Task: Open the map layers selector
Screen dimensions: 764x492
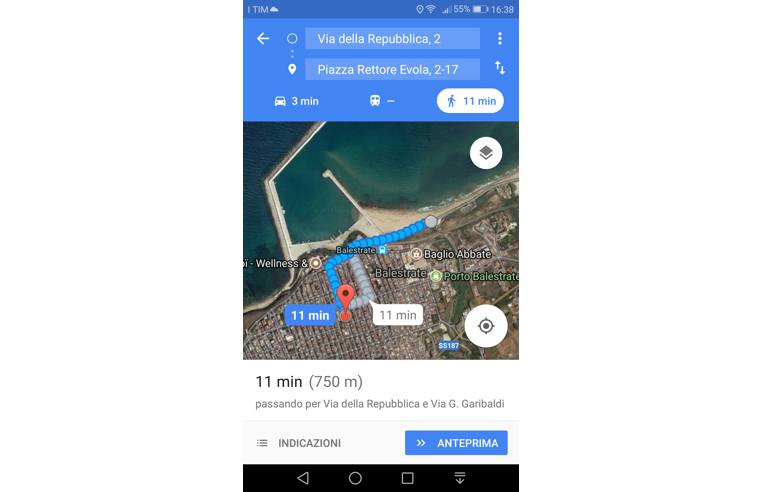Action: tap(486, 153)
